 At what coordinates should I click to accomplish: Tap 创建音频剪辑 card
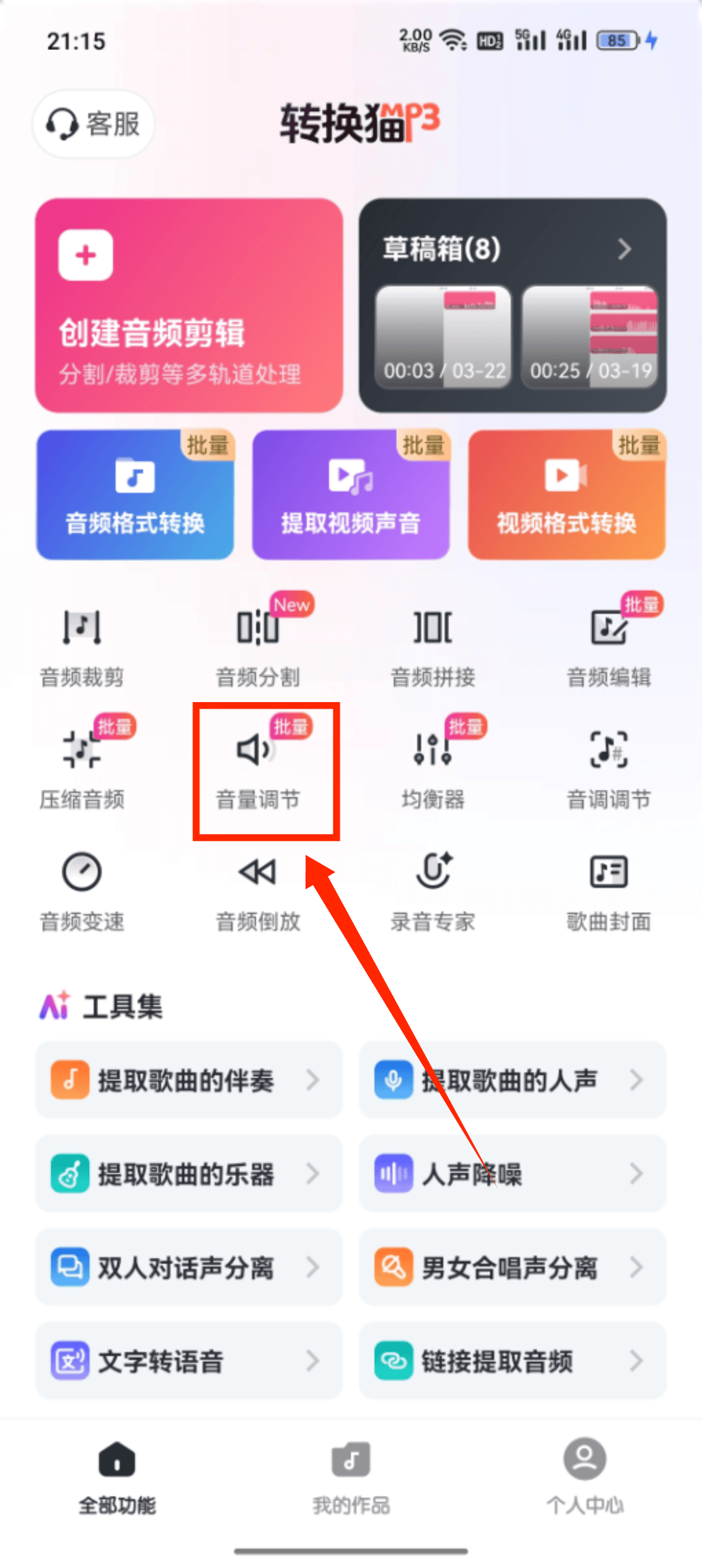click(188, 306)
